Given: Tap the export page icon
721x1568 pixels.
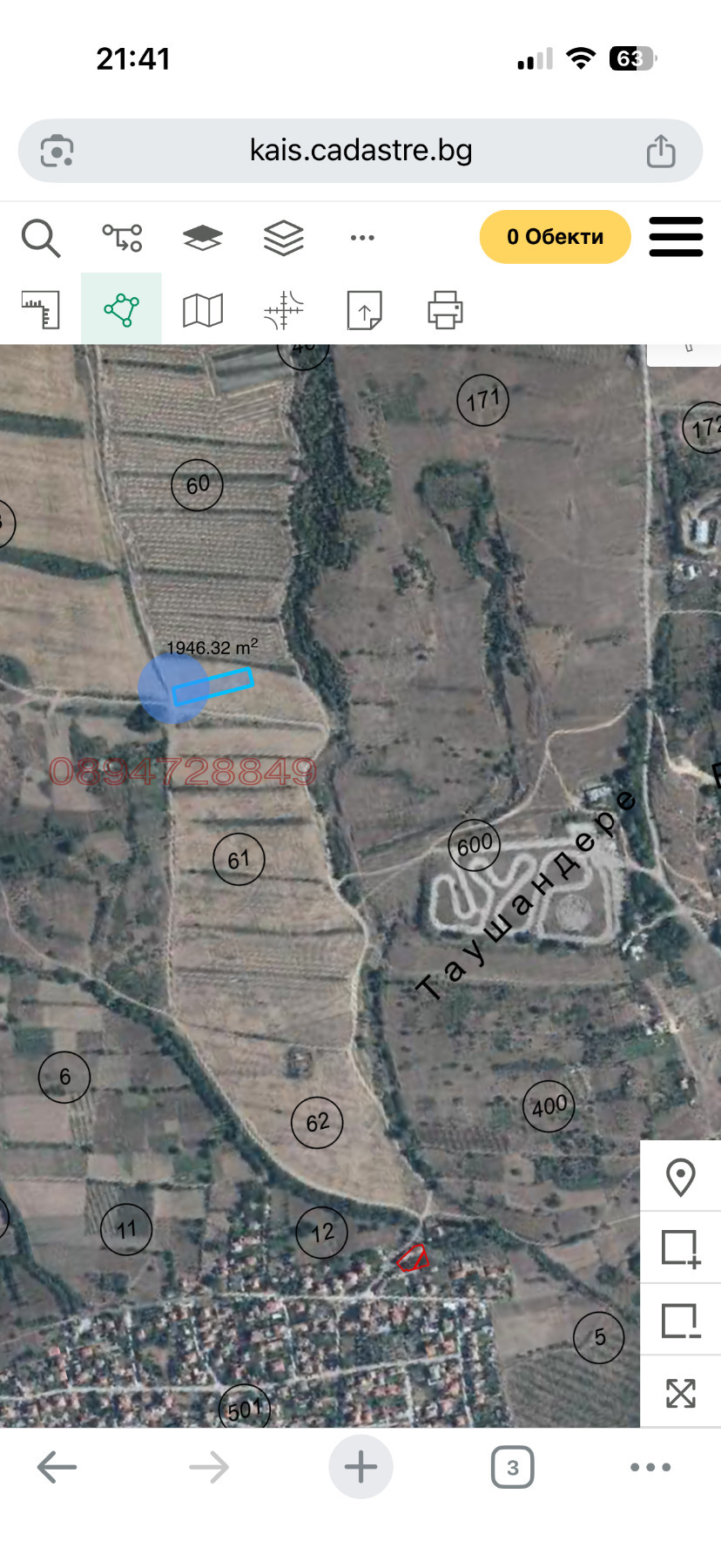Looking at the screenshot, I should point(364,309).
